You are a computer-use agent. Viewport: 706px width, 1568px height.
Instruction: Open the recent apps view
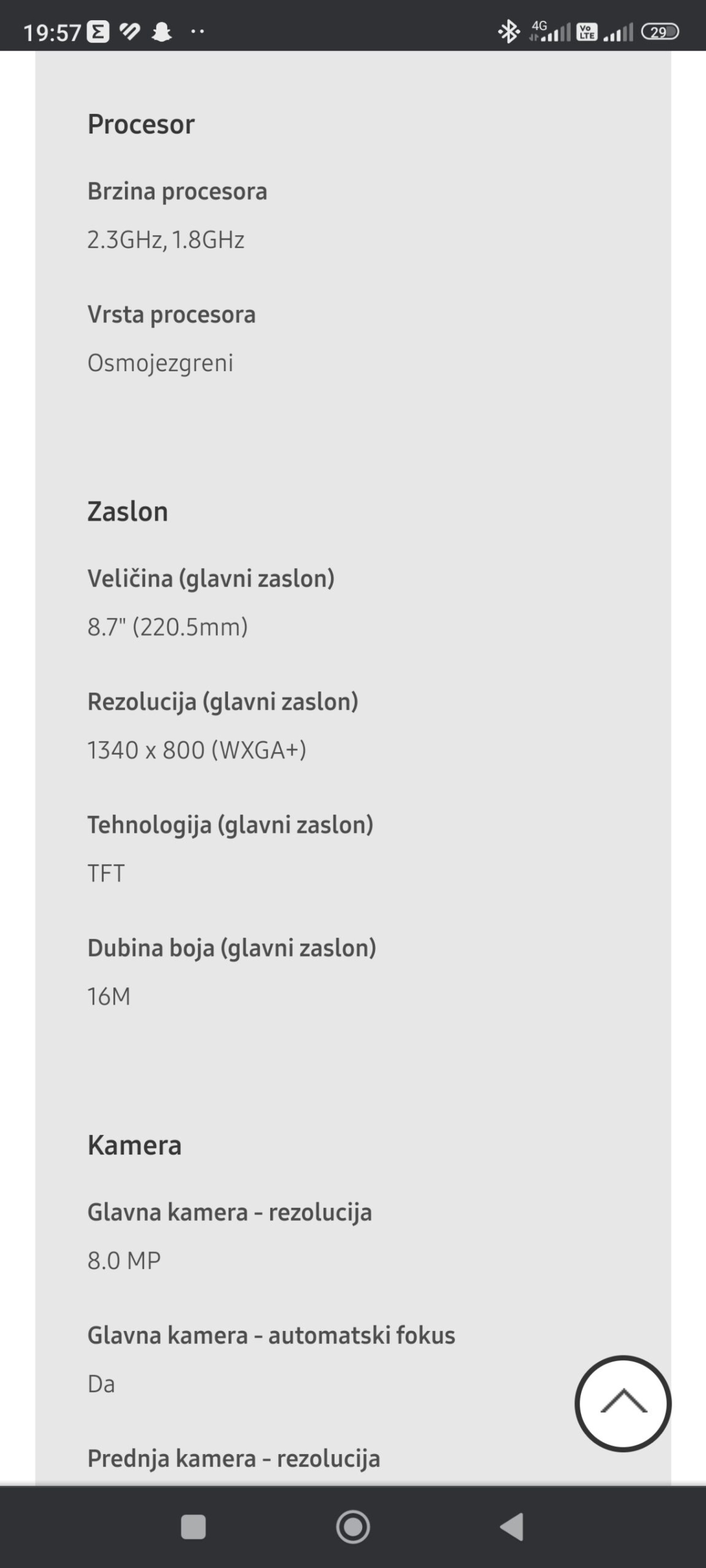[193, 1526]
